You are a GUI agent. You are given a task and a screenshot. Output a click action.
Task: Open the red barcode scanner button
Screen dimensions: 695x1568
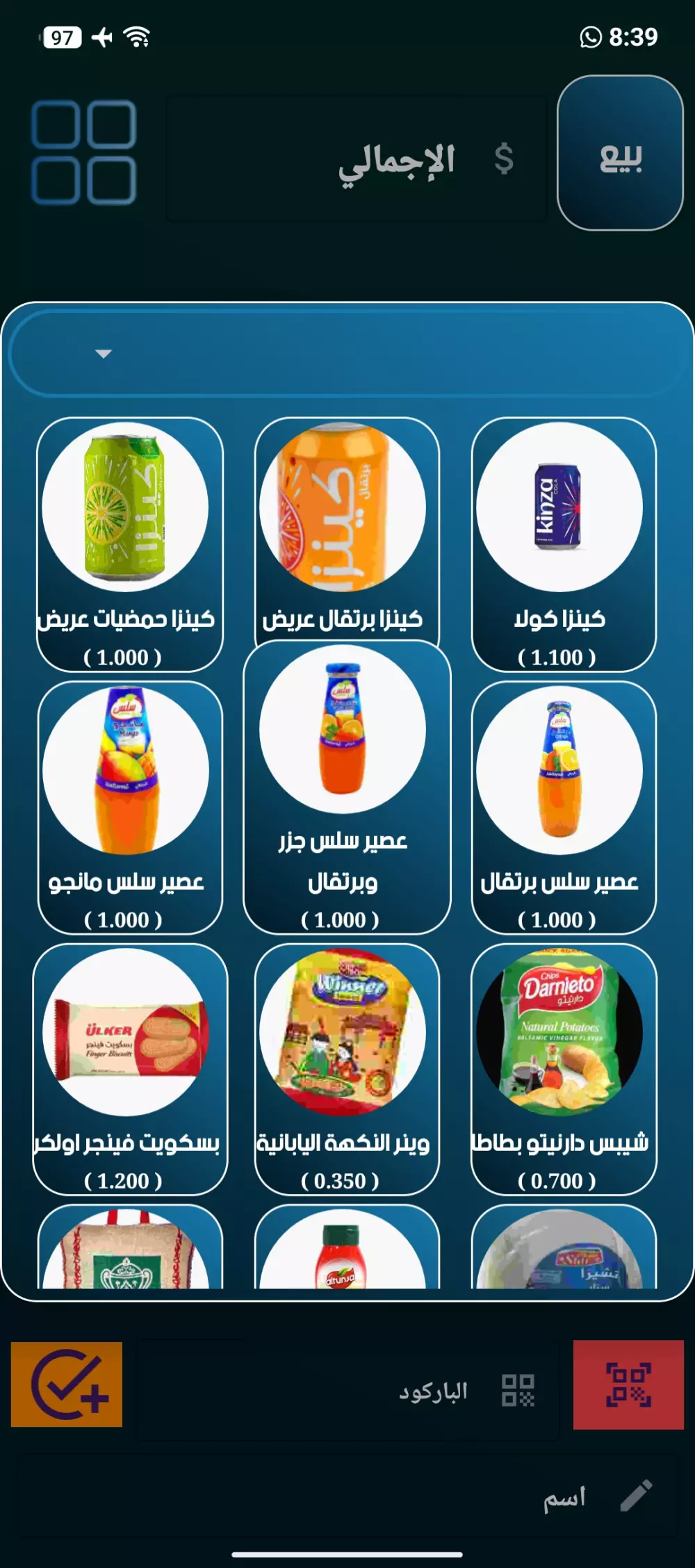(x=628, y=1385)
